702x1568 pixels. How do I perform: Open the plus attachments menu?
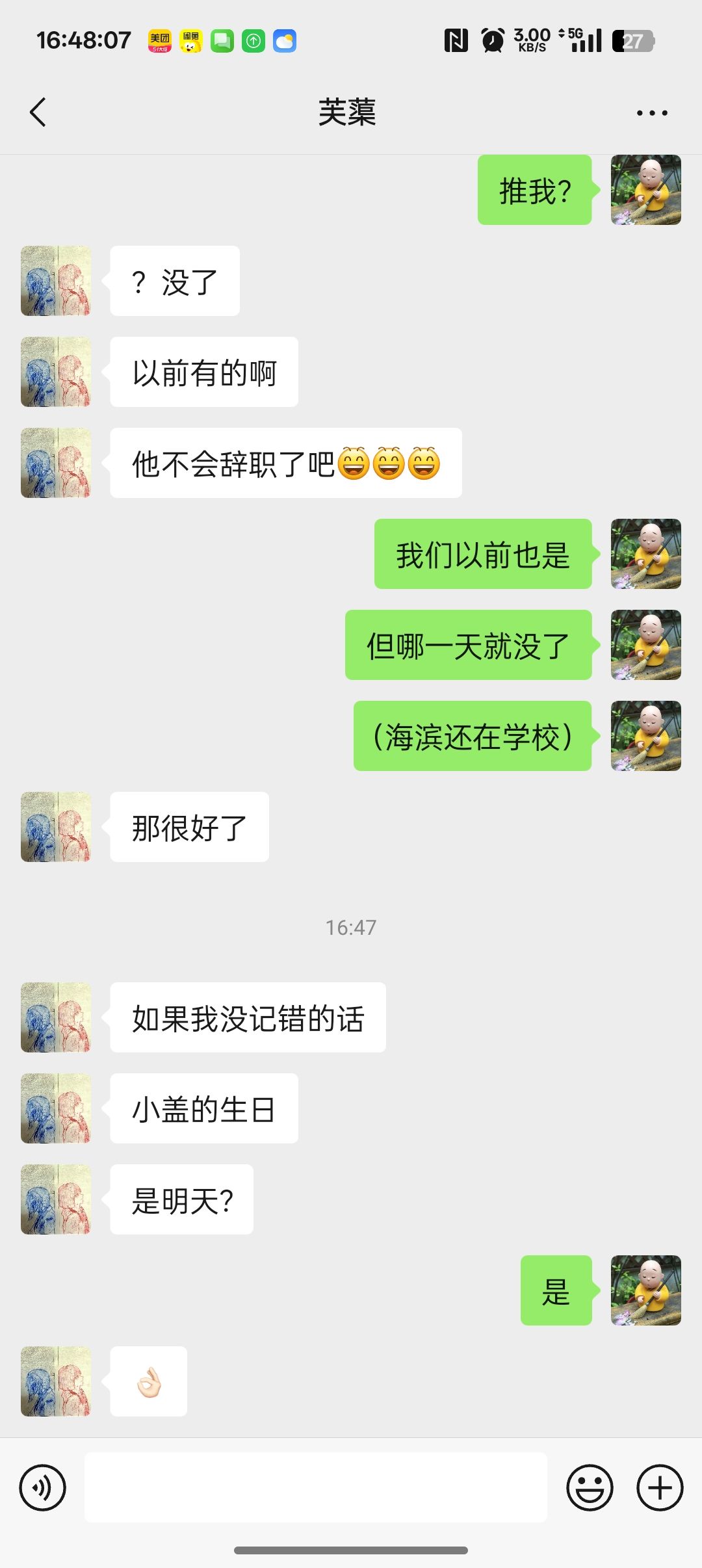660,1487
